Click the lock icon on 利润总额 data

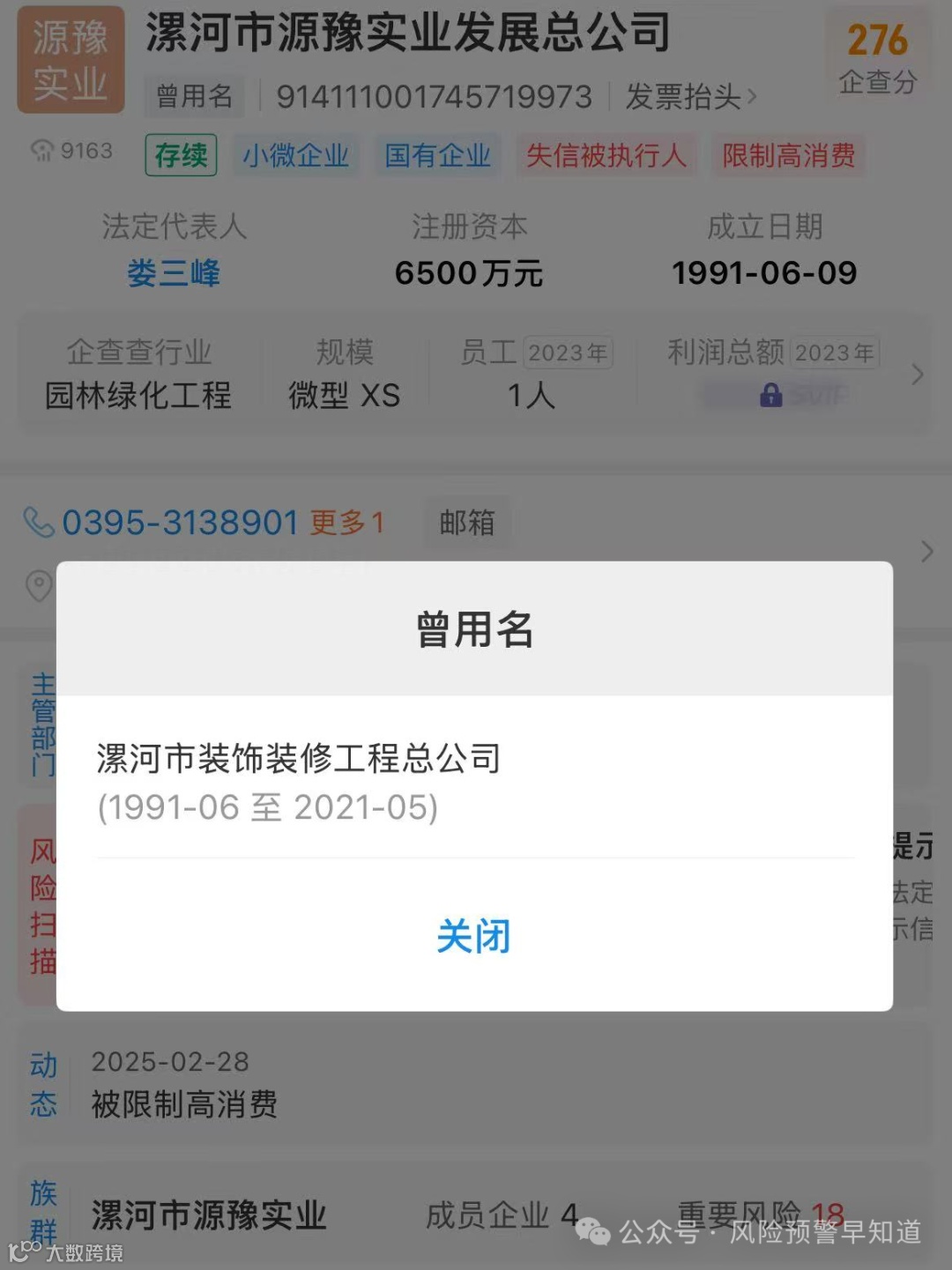tap(771, 396)
